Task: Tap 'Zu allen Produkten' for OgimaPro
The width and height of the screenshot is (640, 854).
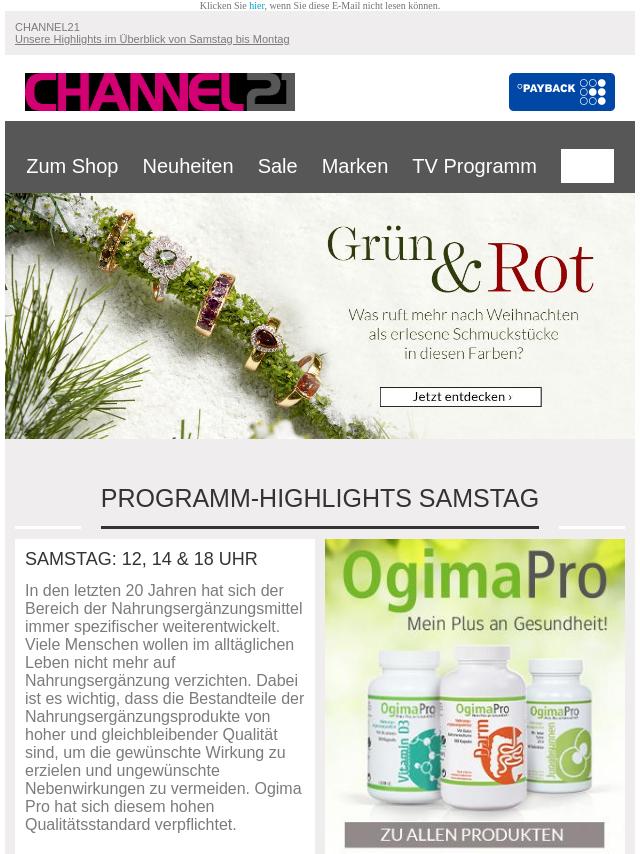Action: (x=474, y=835)
